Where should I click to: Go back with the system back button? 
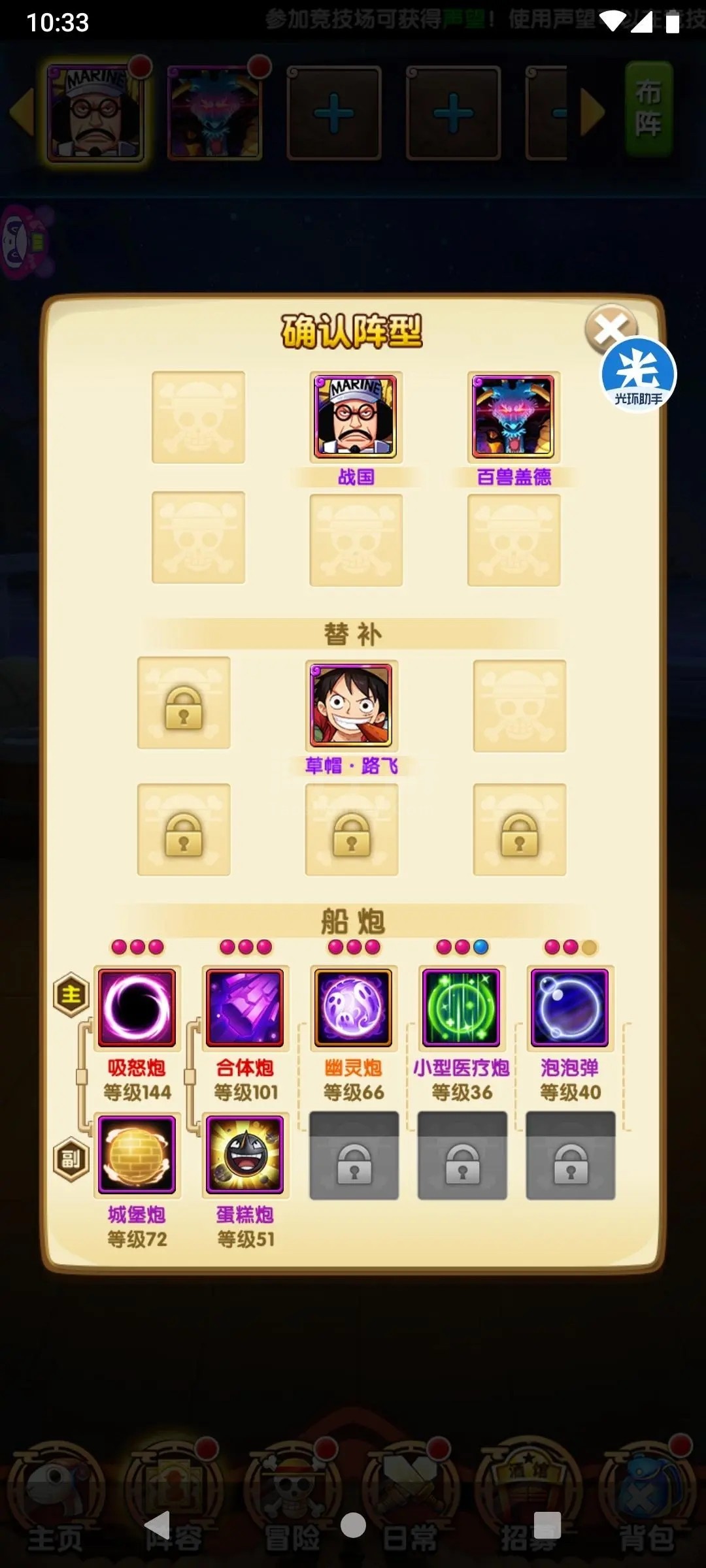(x=158, y=1526)
